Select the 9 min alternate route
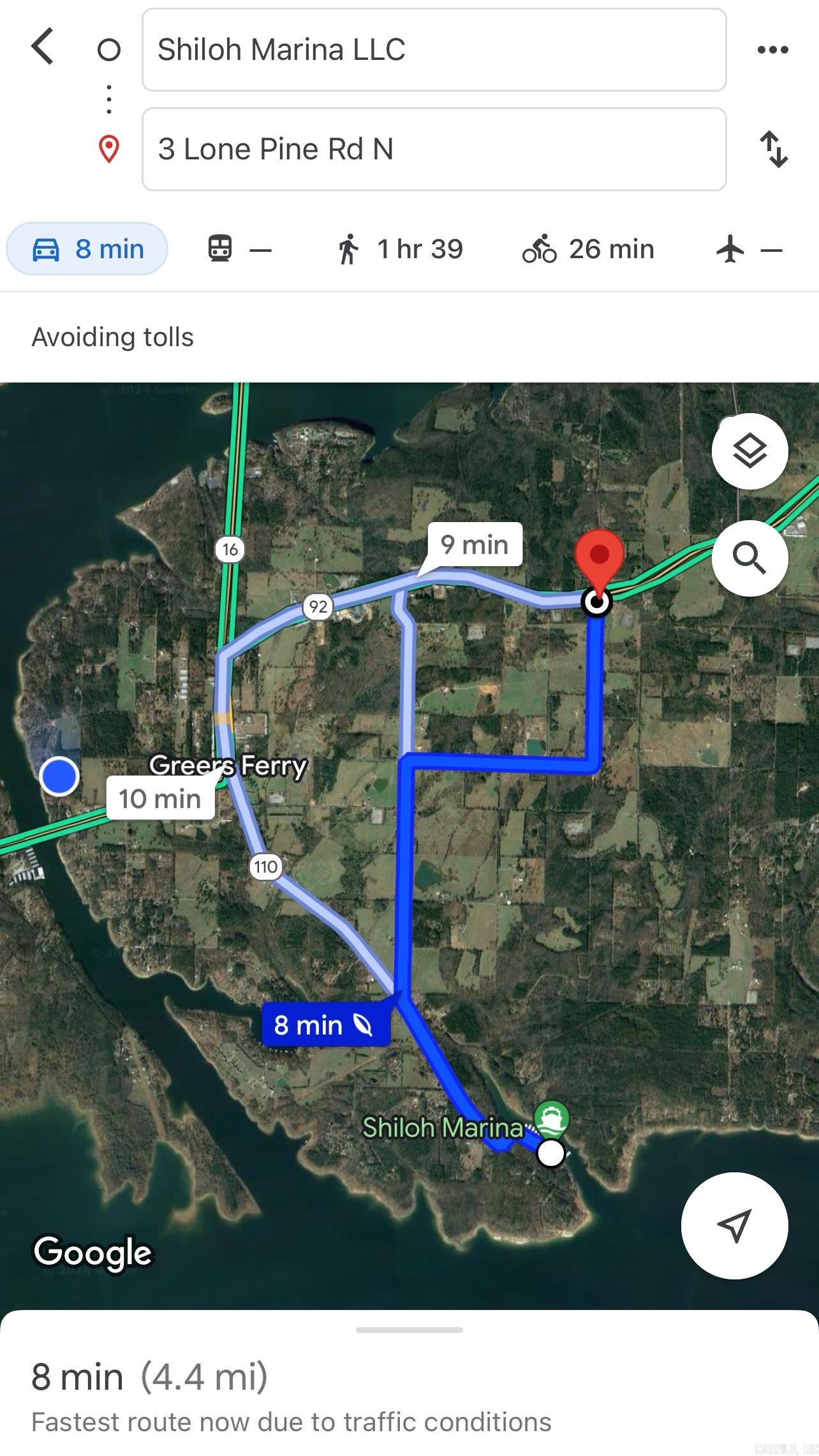The width and height of the screenshot is (819, 1456). coord(475,544)
